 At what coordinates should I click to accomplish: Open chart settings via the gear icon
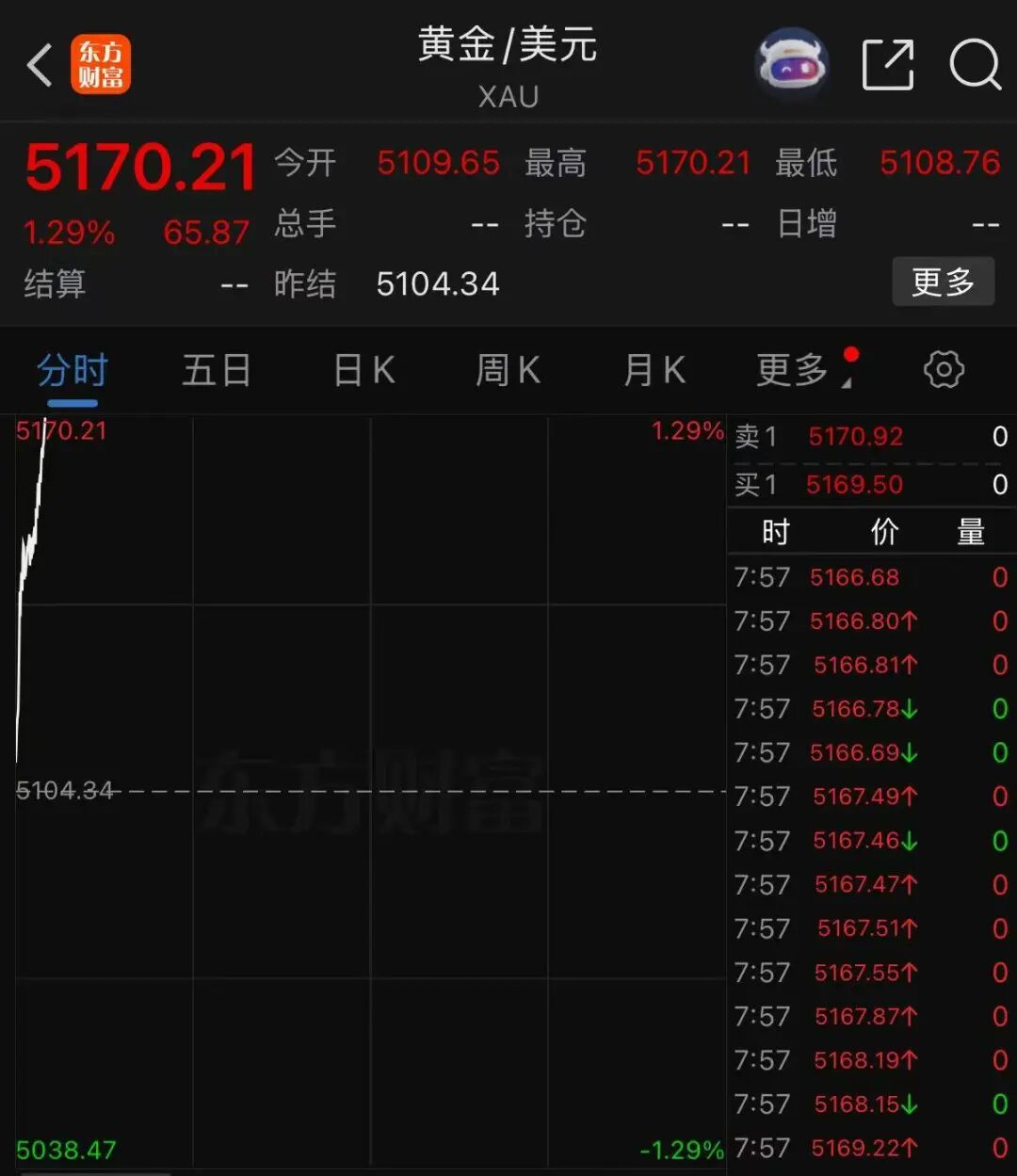click(x=941, y=369)
